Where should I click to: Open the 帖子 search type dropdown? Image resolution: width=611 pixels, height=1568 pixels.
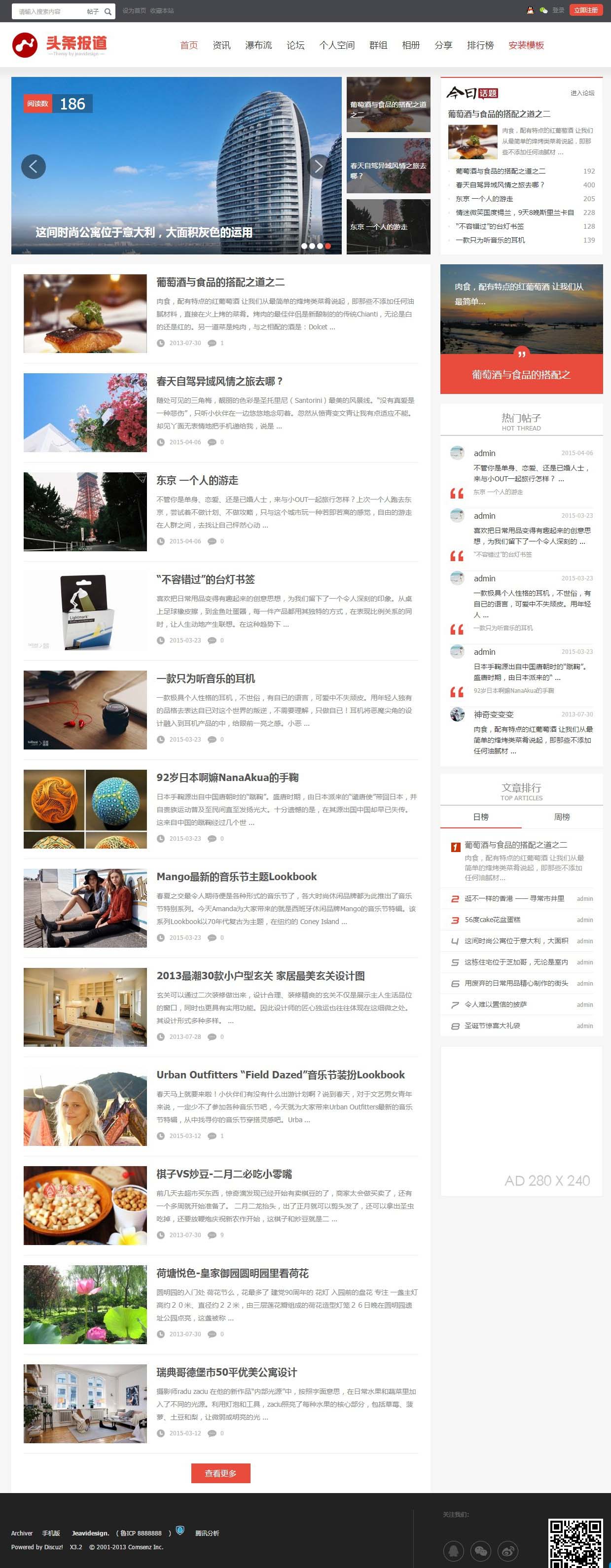pyautogui.click(x=93, y=11)
